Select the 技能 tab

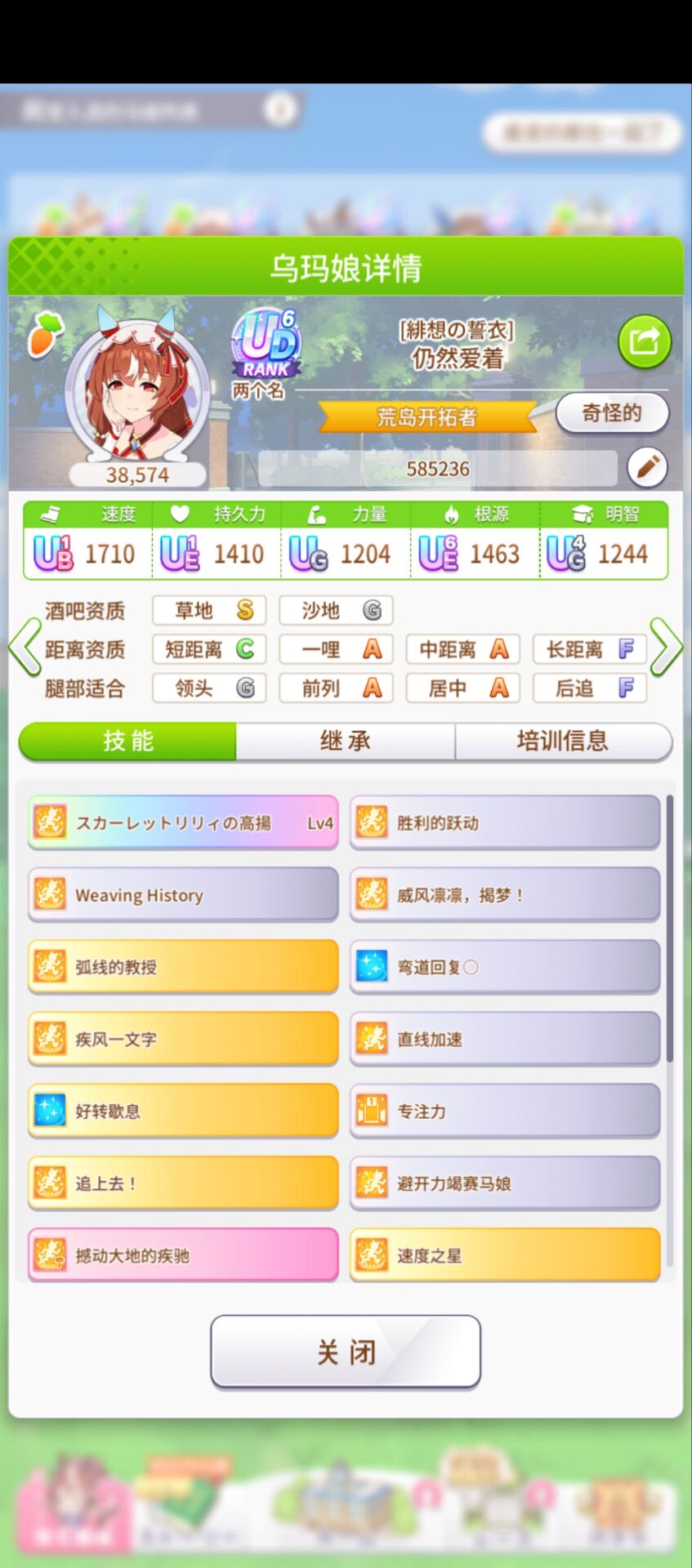tap(127, 741)
